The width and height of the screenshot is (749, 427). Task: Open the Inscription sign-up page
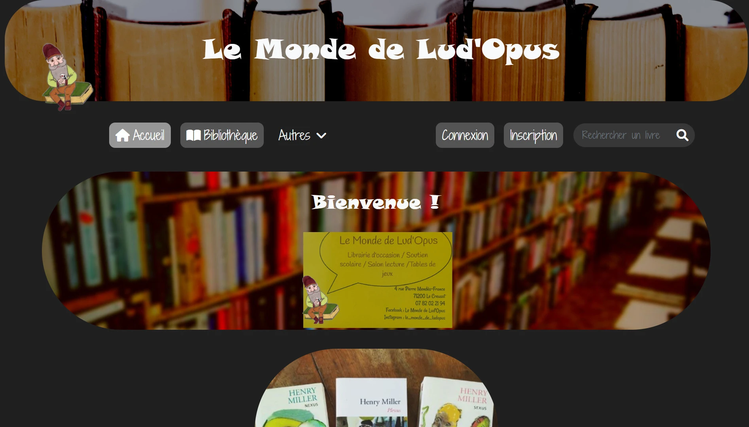(x=533, y=135)
